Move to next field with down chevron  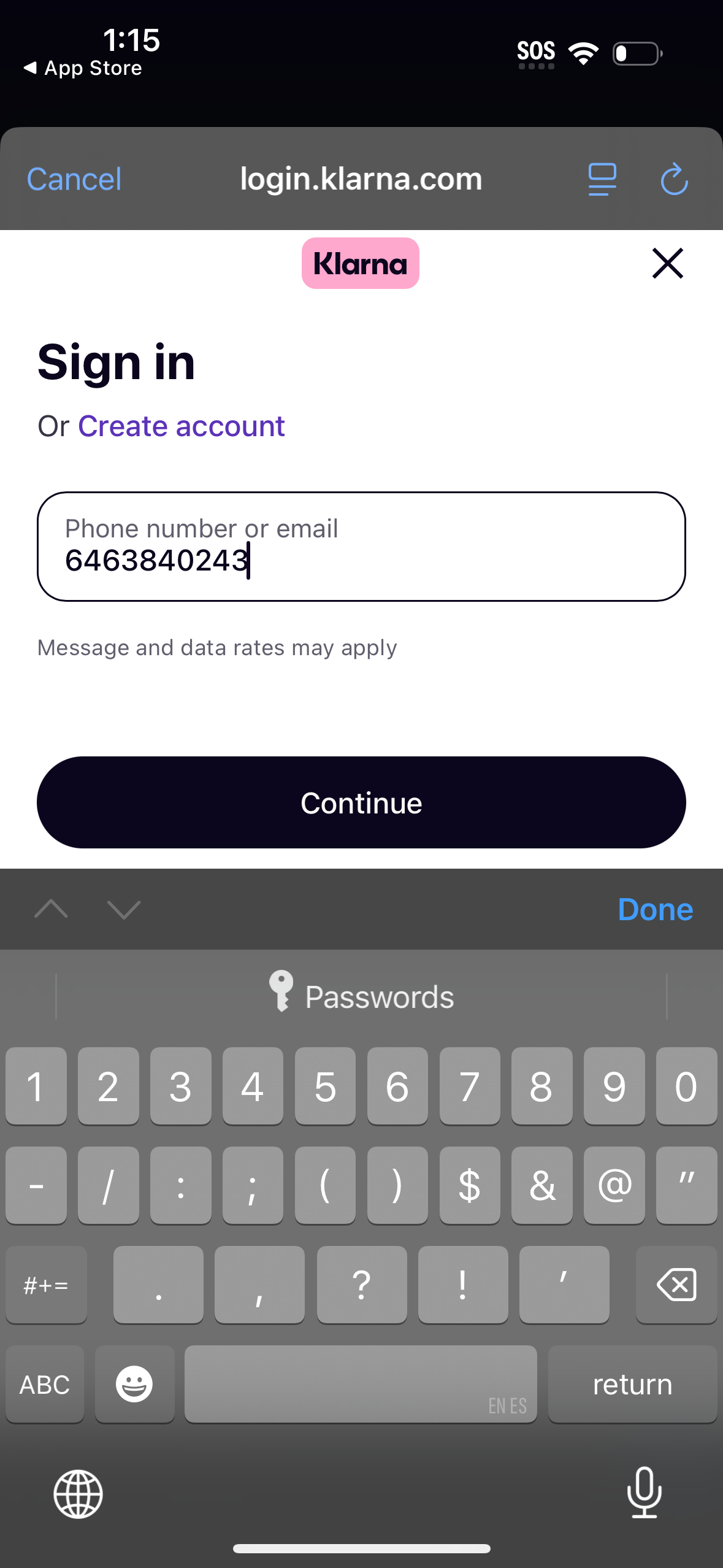(123, 909)
